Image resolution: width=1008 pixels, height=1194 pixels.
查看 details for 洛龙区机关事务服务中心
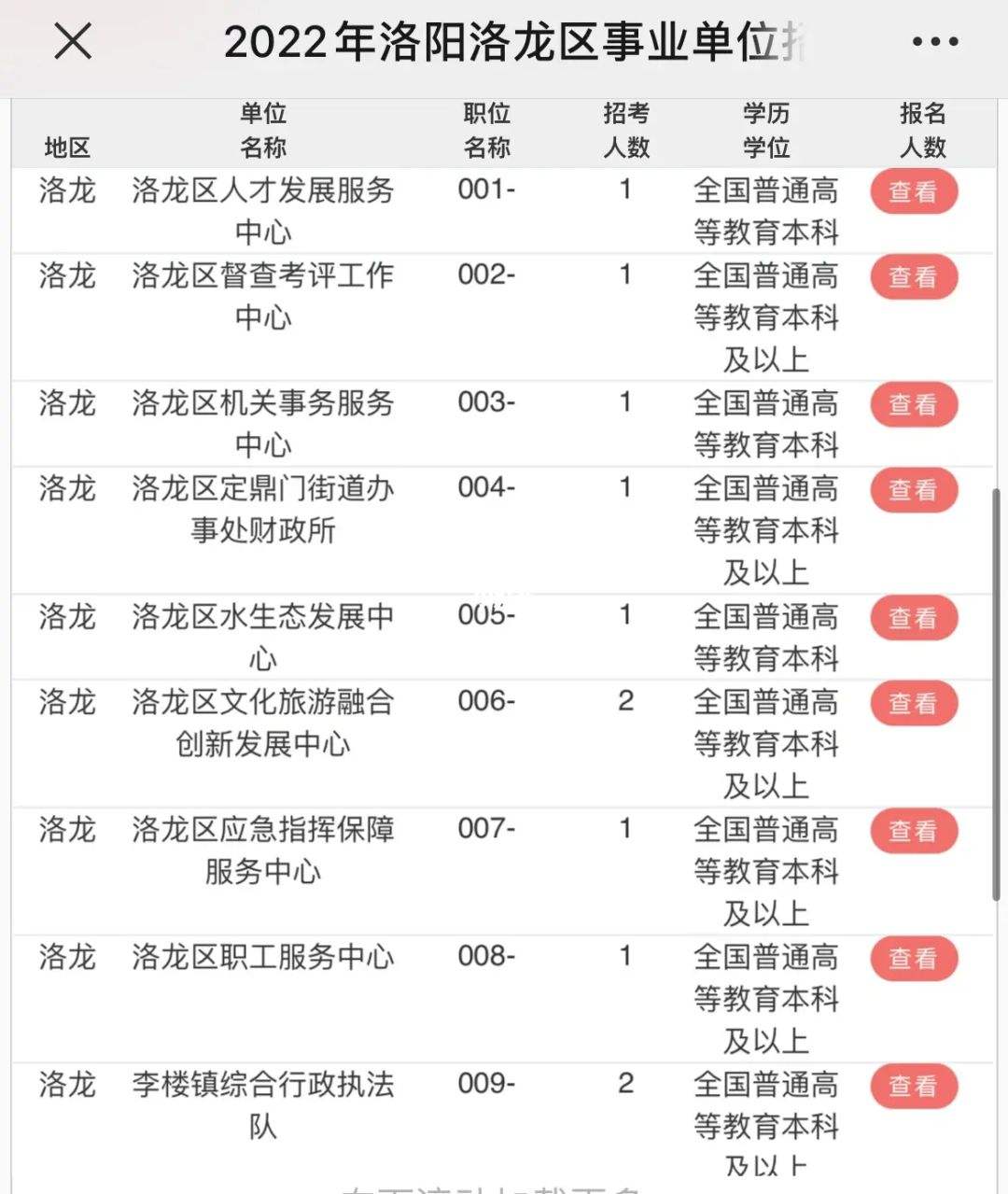point(913,405)
